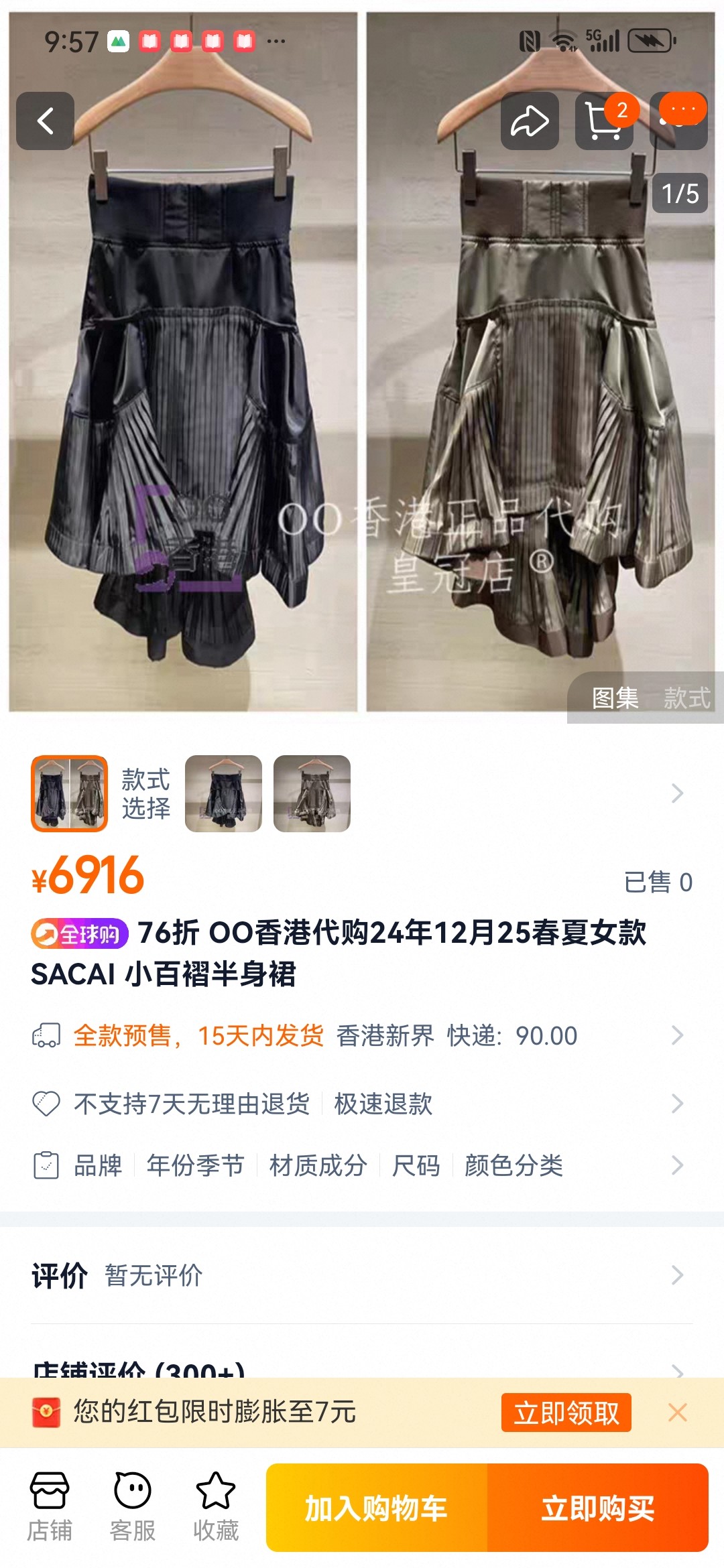Select the black skirt style thumbnail
The width and height of the screenshot is (724, 1568).
[x=223, y=793]
